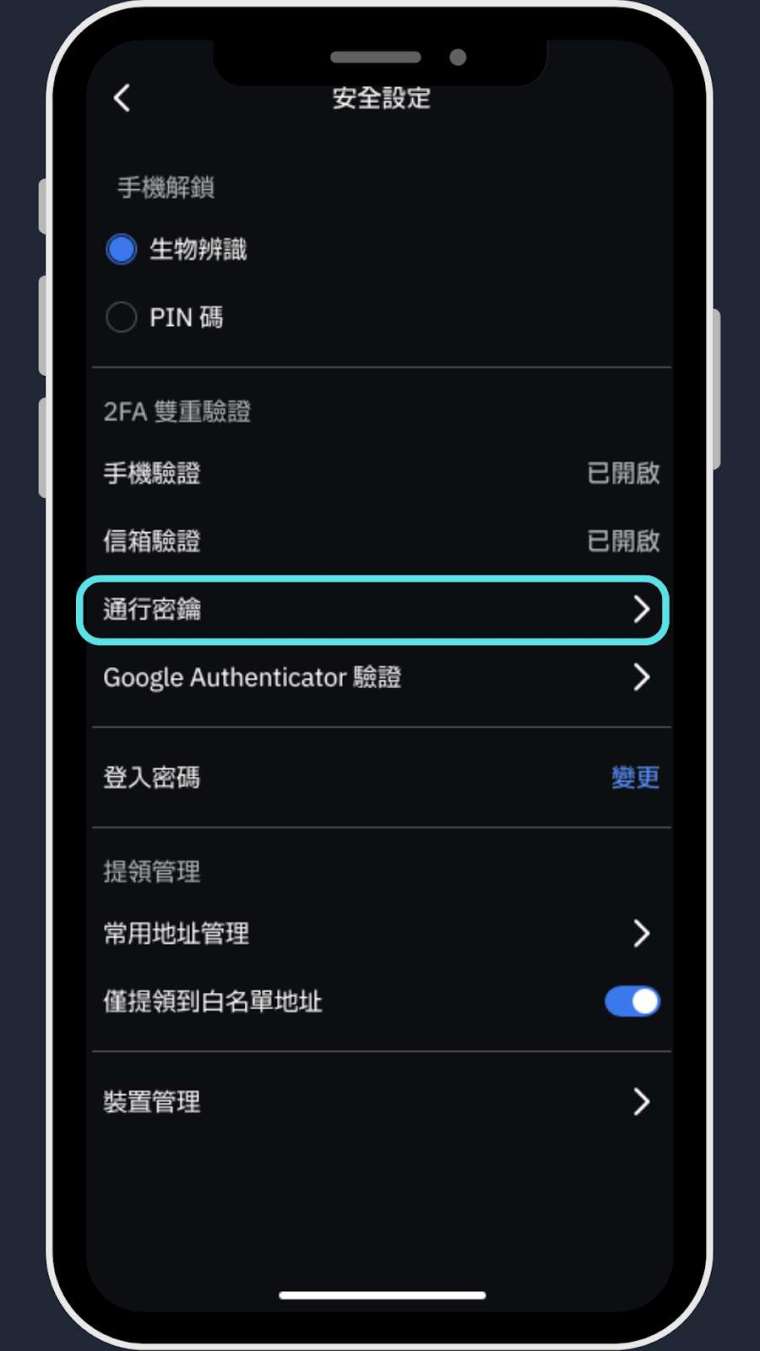Screen dimensions: 760x1351
Task: Toggle 僅提領到白名單地址 switch
Action: point(632,1001)
